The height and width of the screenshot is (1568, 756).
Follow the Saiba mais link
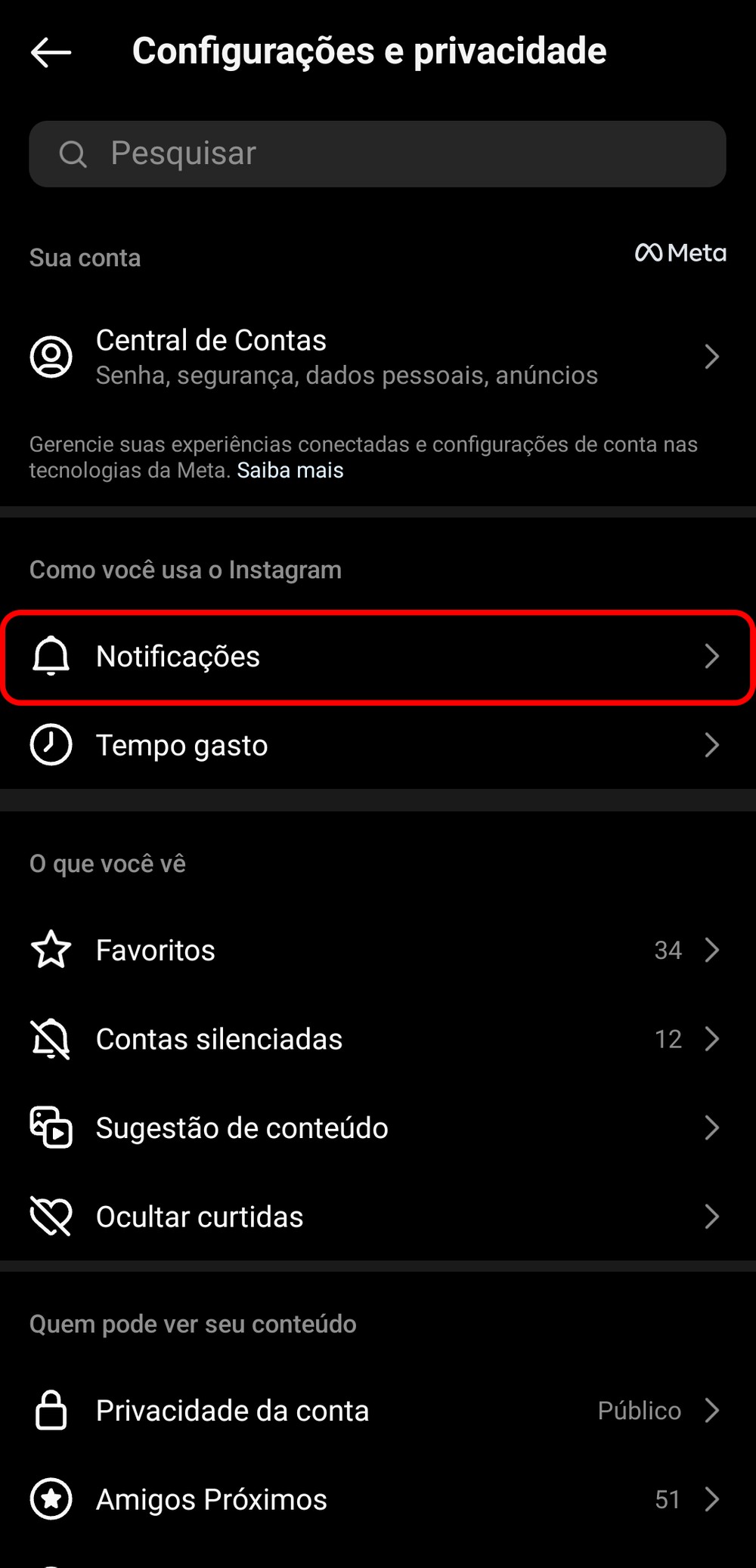(x=290, y=471)
